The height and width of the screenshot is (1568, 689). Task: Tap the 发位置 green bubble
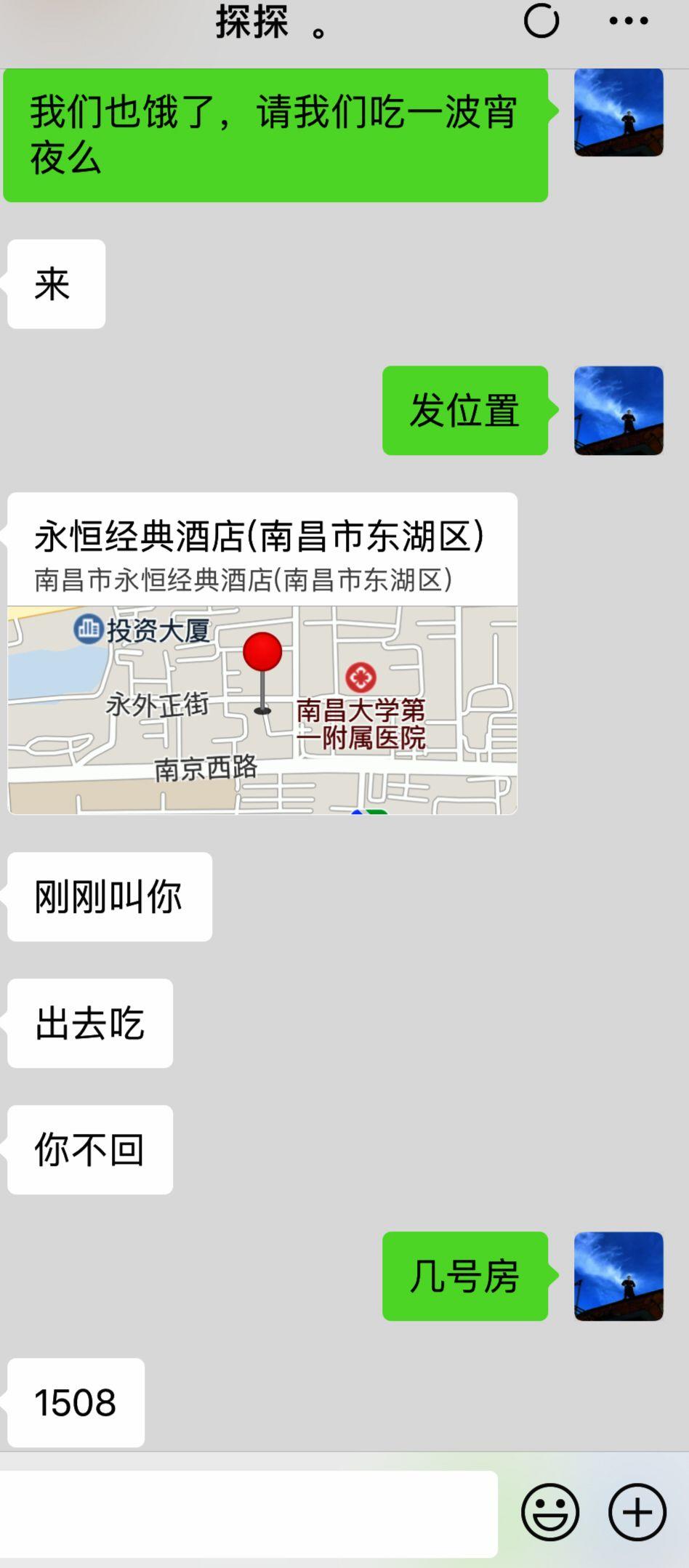(465, 411)
